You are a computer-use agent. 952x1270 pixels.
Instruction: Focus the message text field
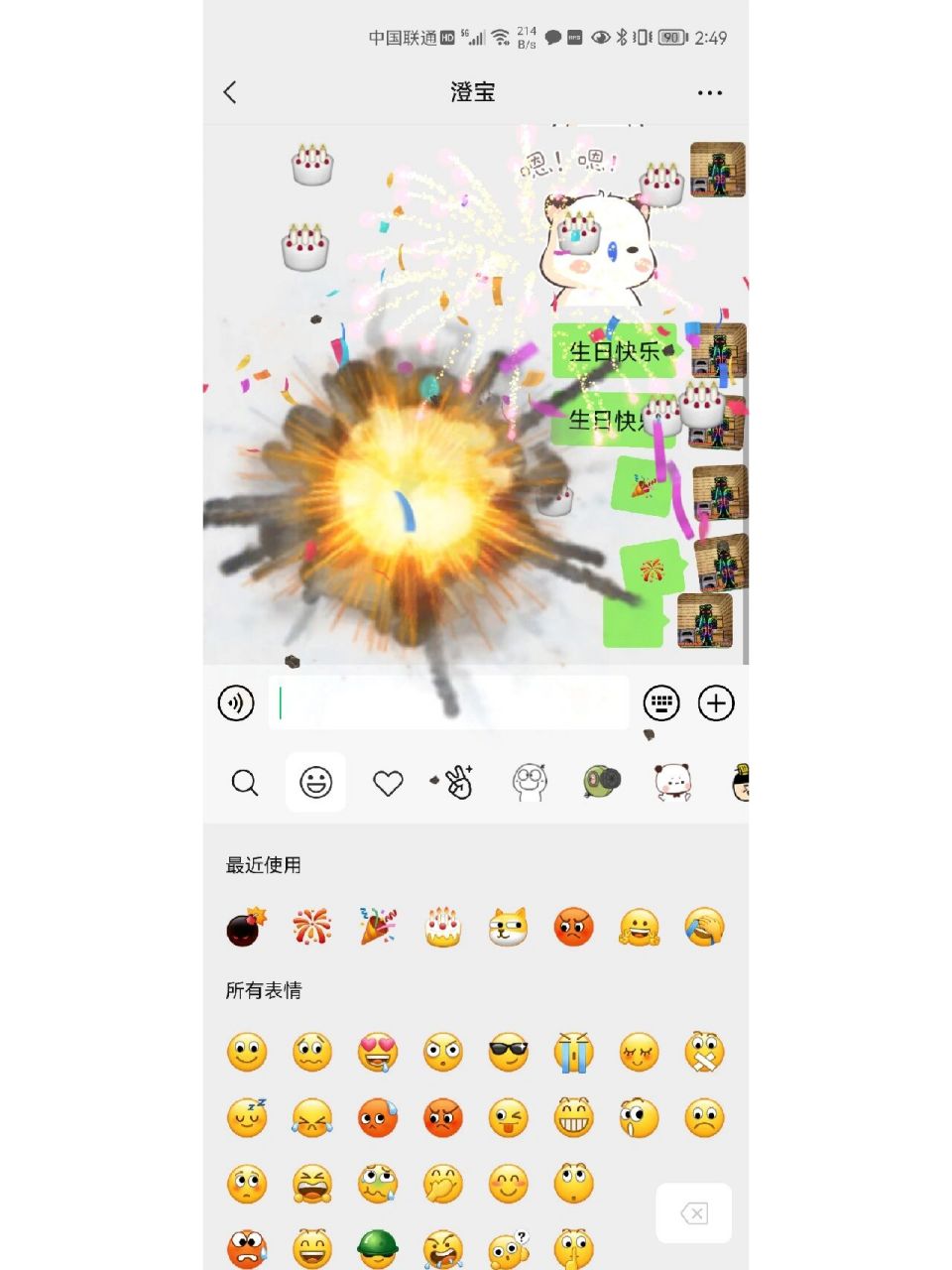click(x=448, y=703)
